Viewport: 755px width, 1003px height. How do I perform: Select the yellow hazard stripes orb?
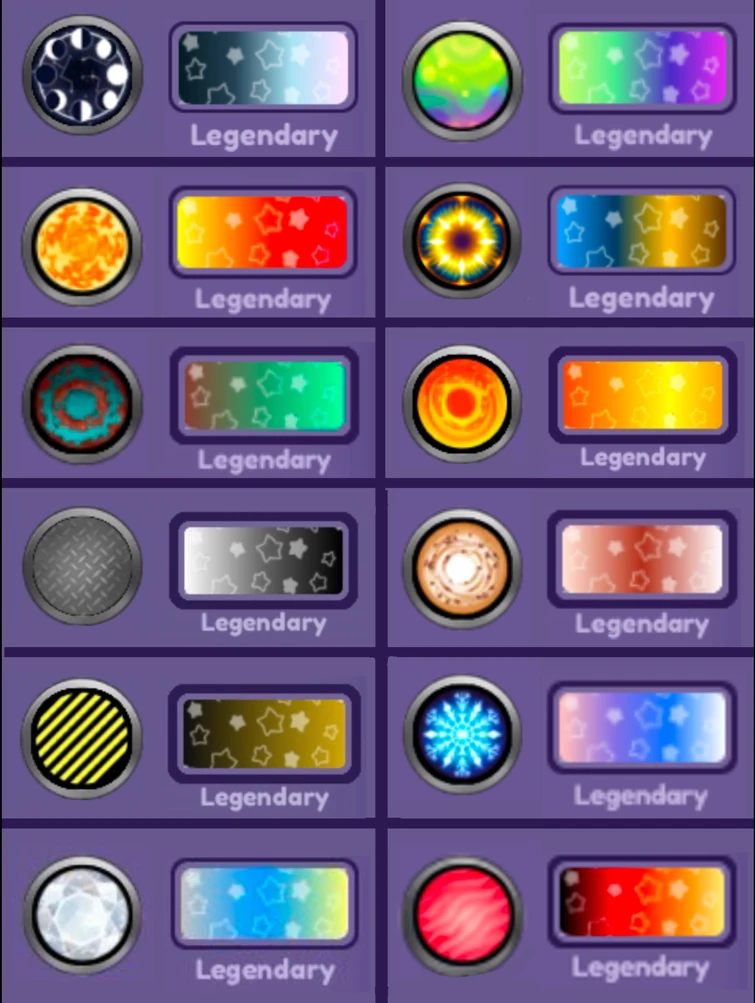82,735
